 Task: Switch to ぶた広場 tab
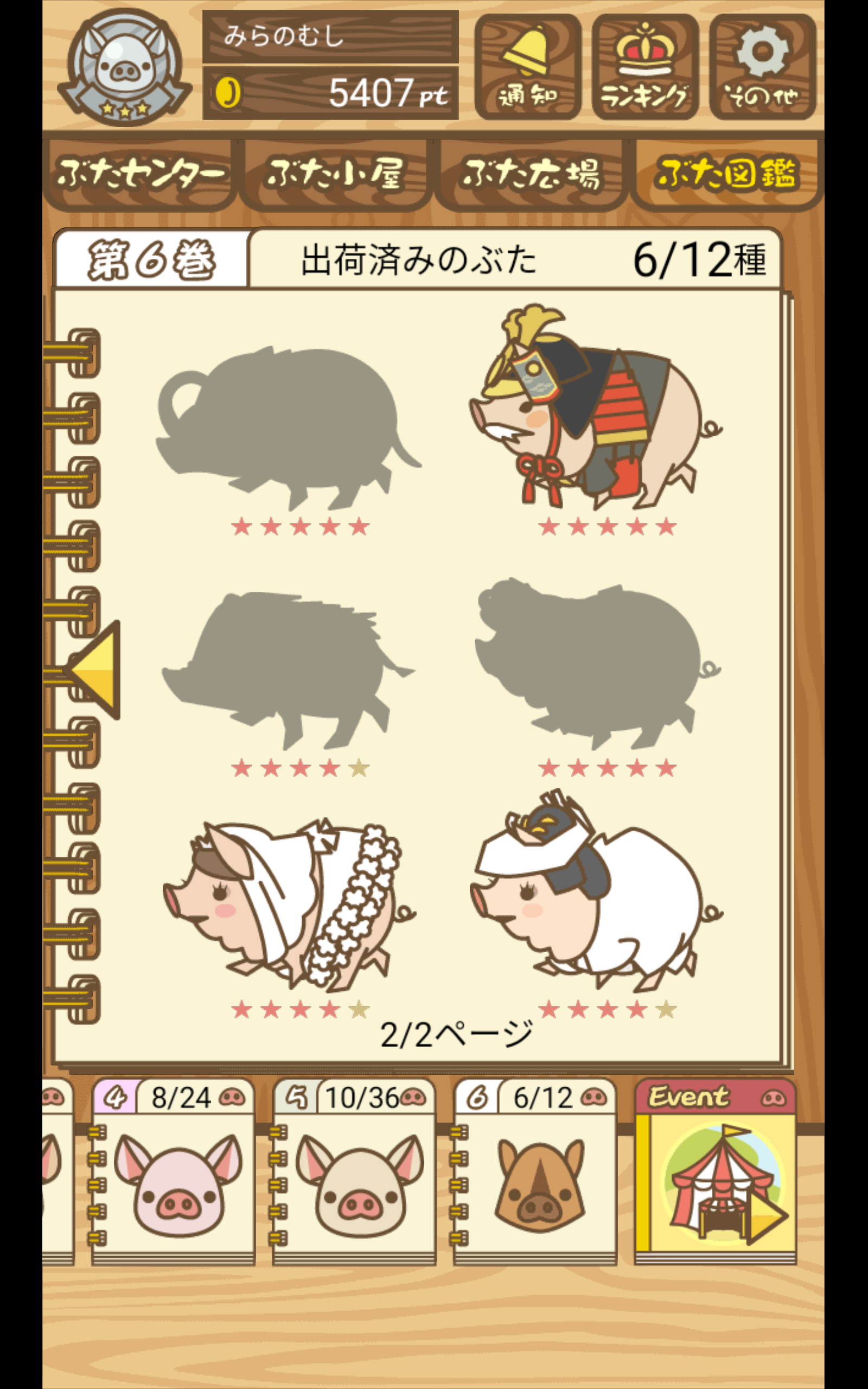pos(531,174)
